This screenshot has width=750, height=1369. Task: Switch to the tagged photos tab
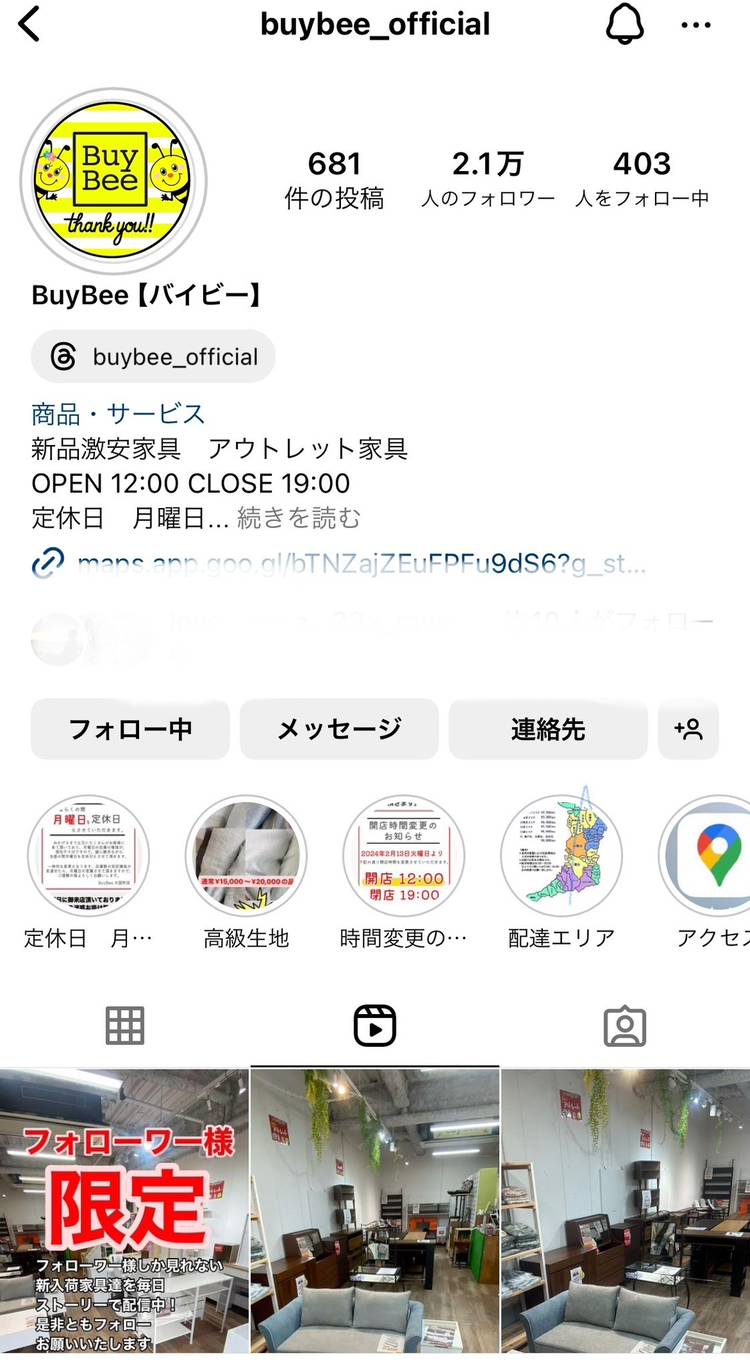click(625, 1026)
